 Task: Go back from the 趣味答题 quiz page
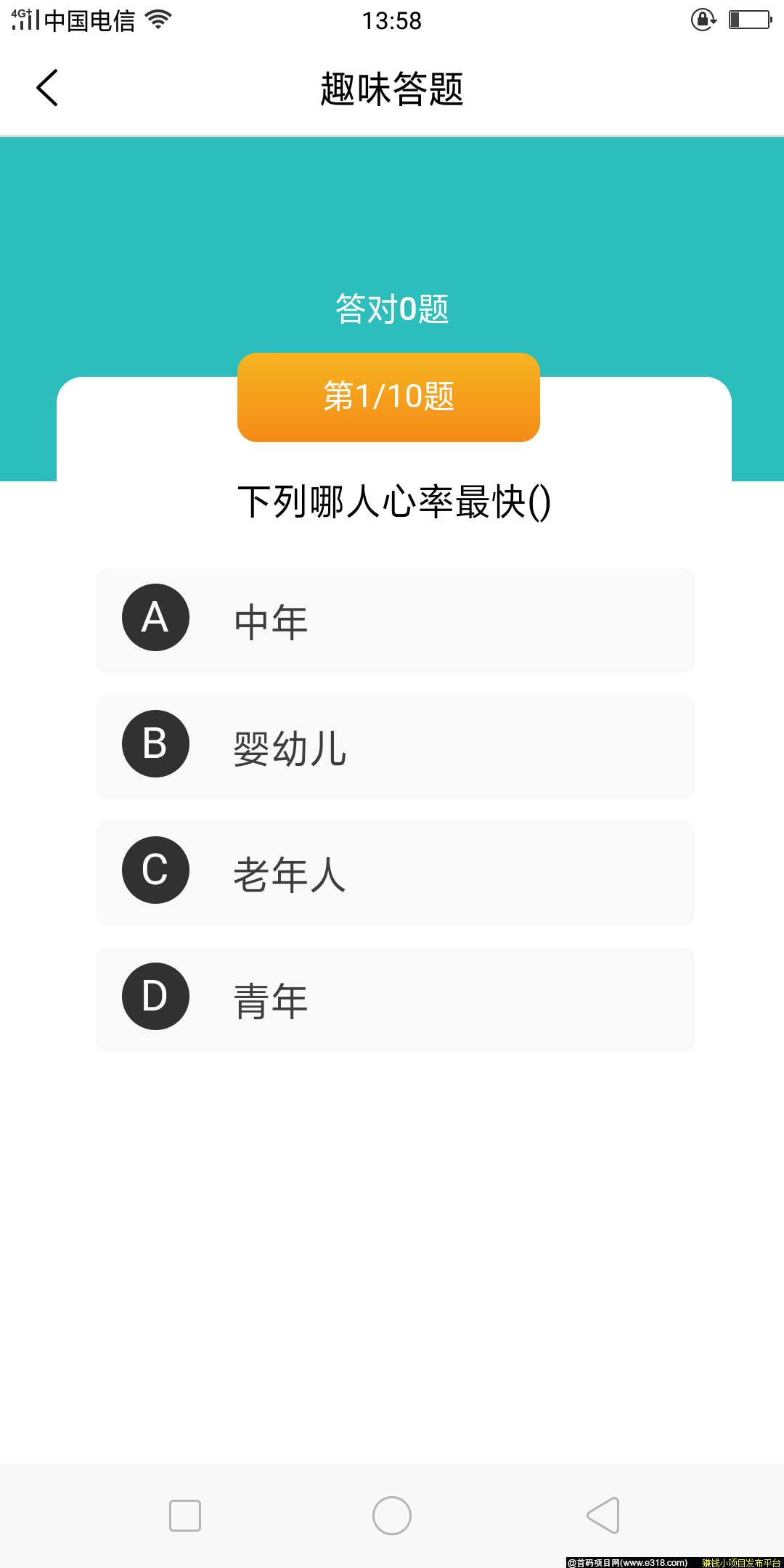tap(47, 88)
